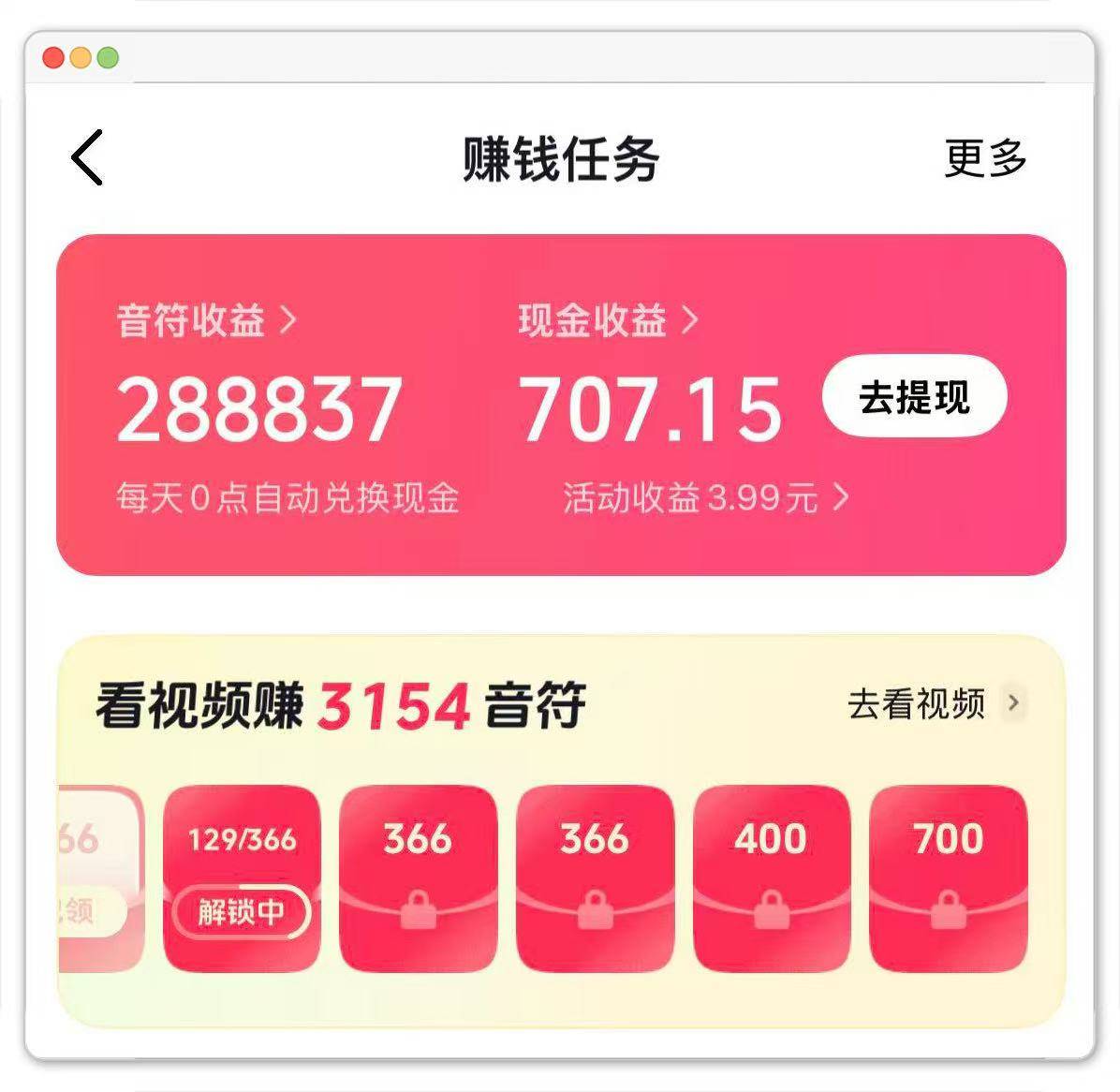Open the 更多 menu
Screen dimensions: 1120x1092
click(985, 158)
